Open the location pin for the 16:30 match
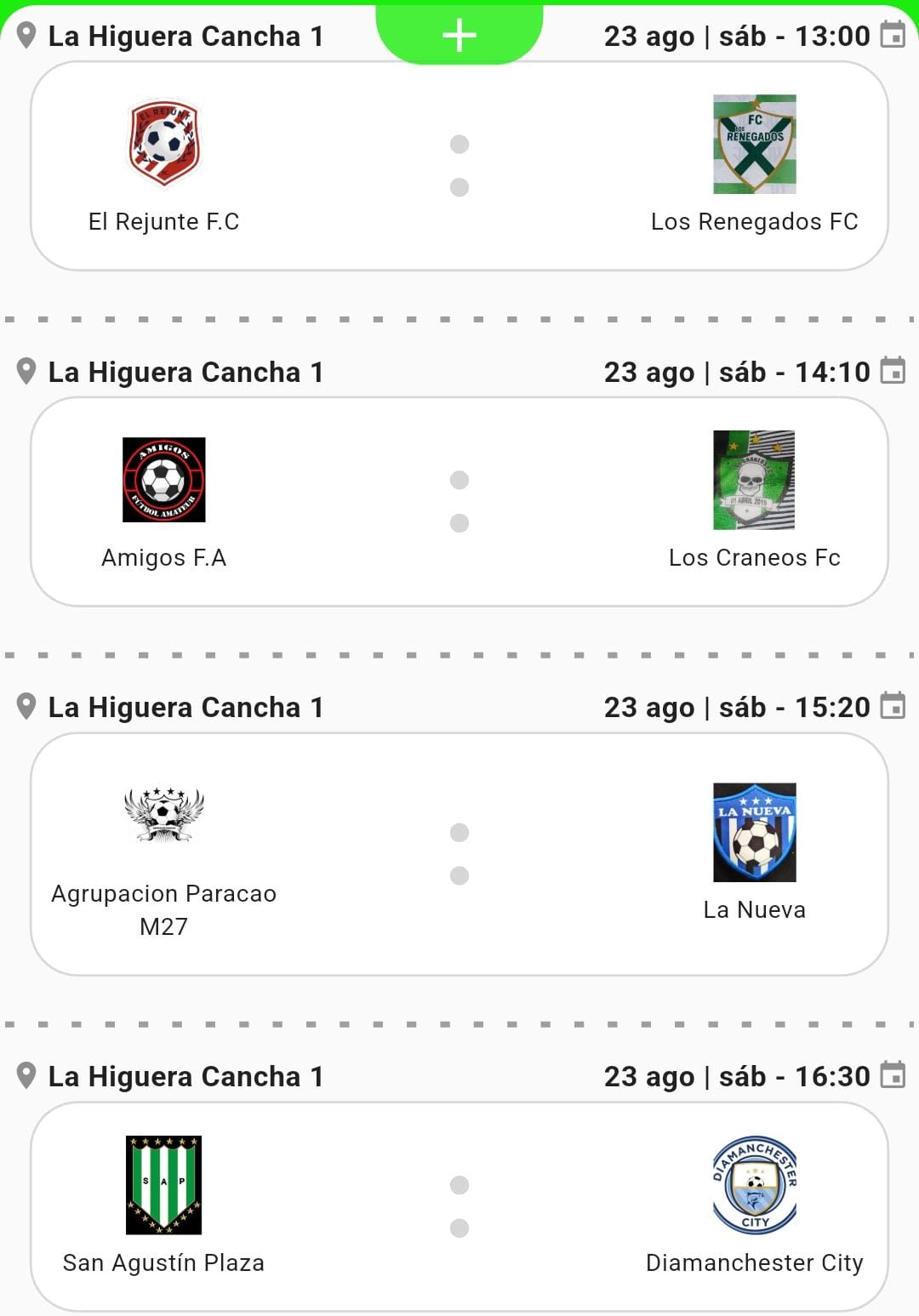 click(26, 1076)
